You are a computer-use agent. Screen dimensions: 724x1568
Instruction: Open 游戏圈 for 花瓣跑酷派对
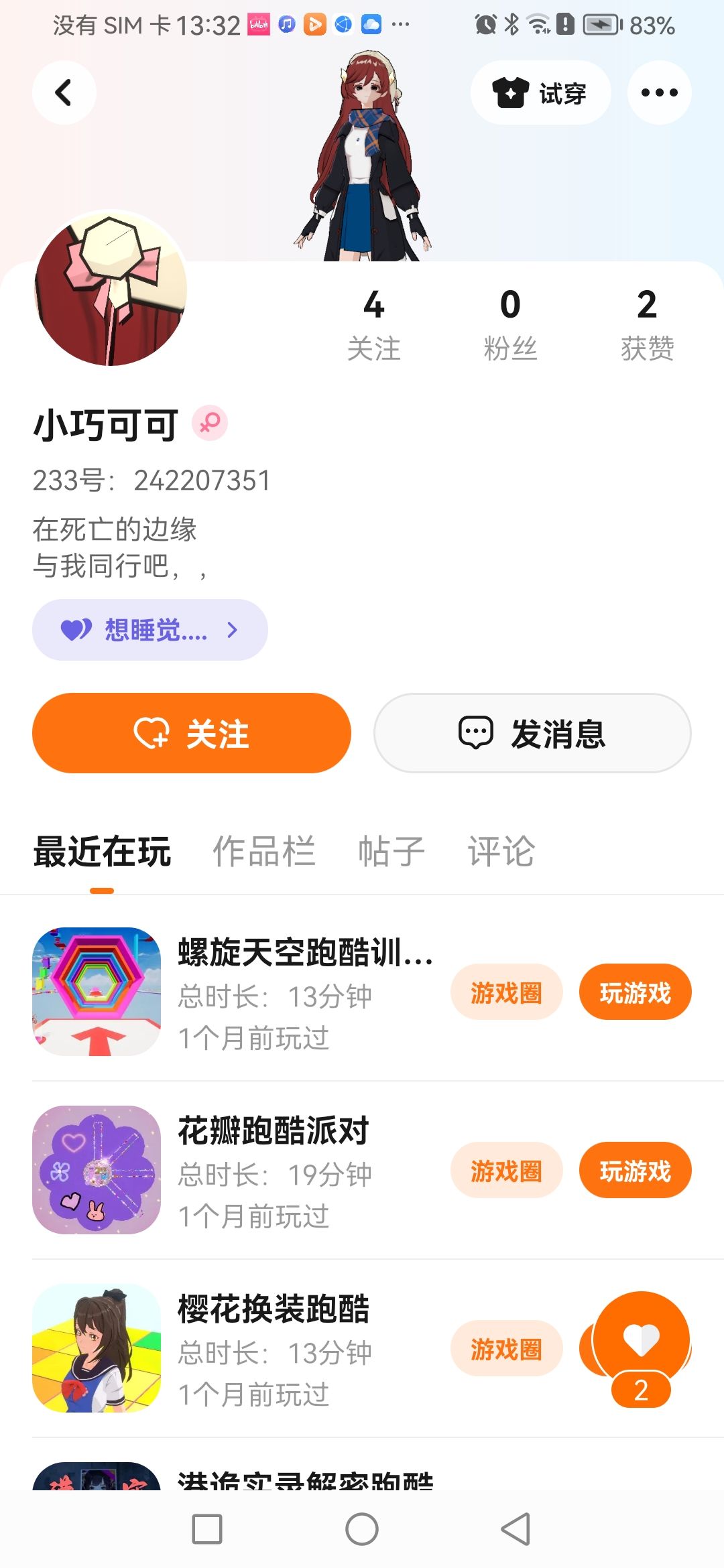click(x=506, y=1171)
